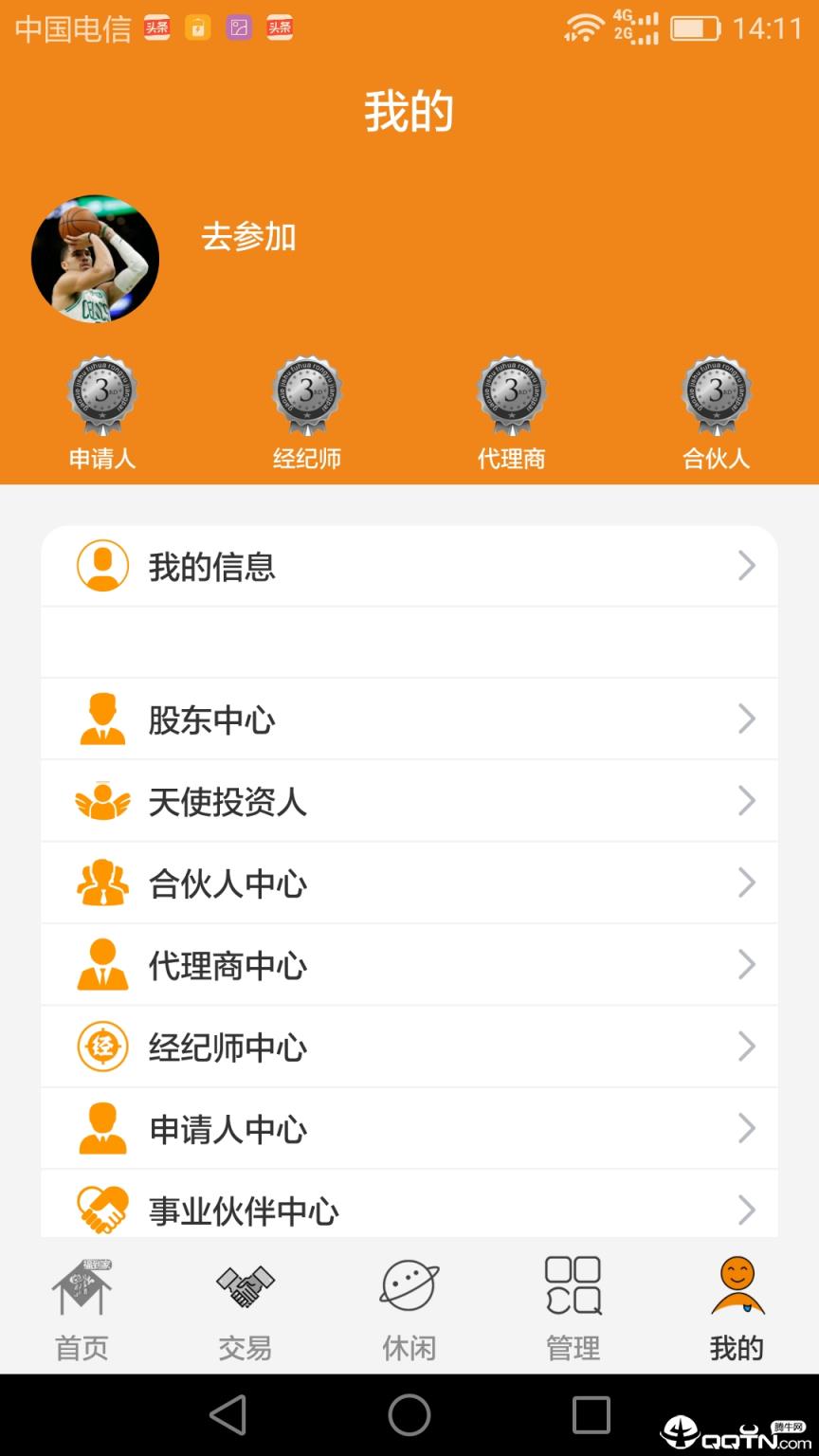The image size is (819, 1456).
Task: Click the profile avatar photo
Action: coord(97,258)
